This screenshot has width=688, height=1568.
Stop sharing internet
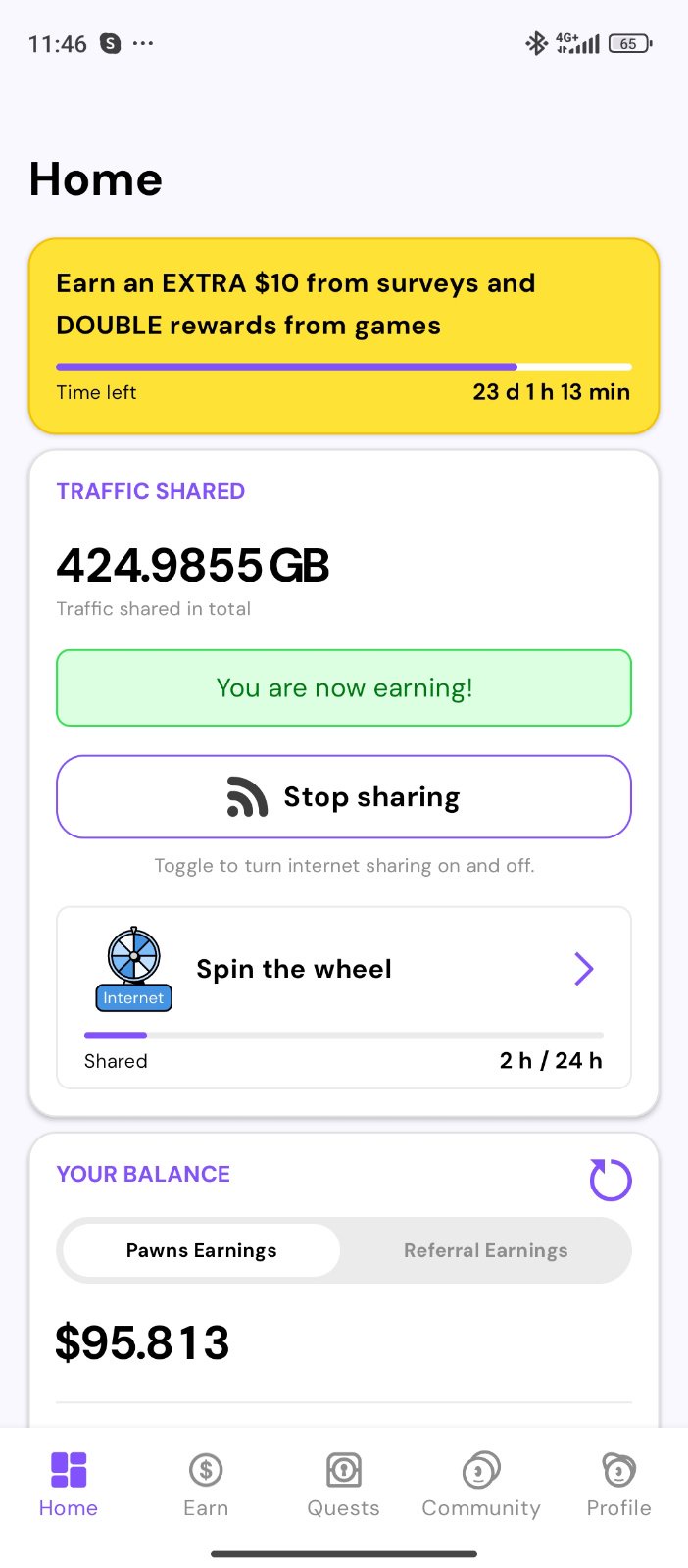(x=344, y=797)
